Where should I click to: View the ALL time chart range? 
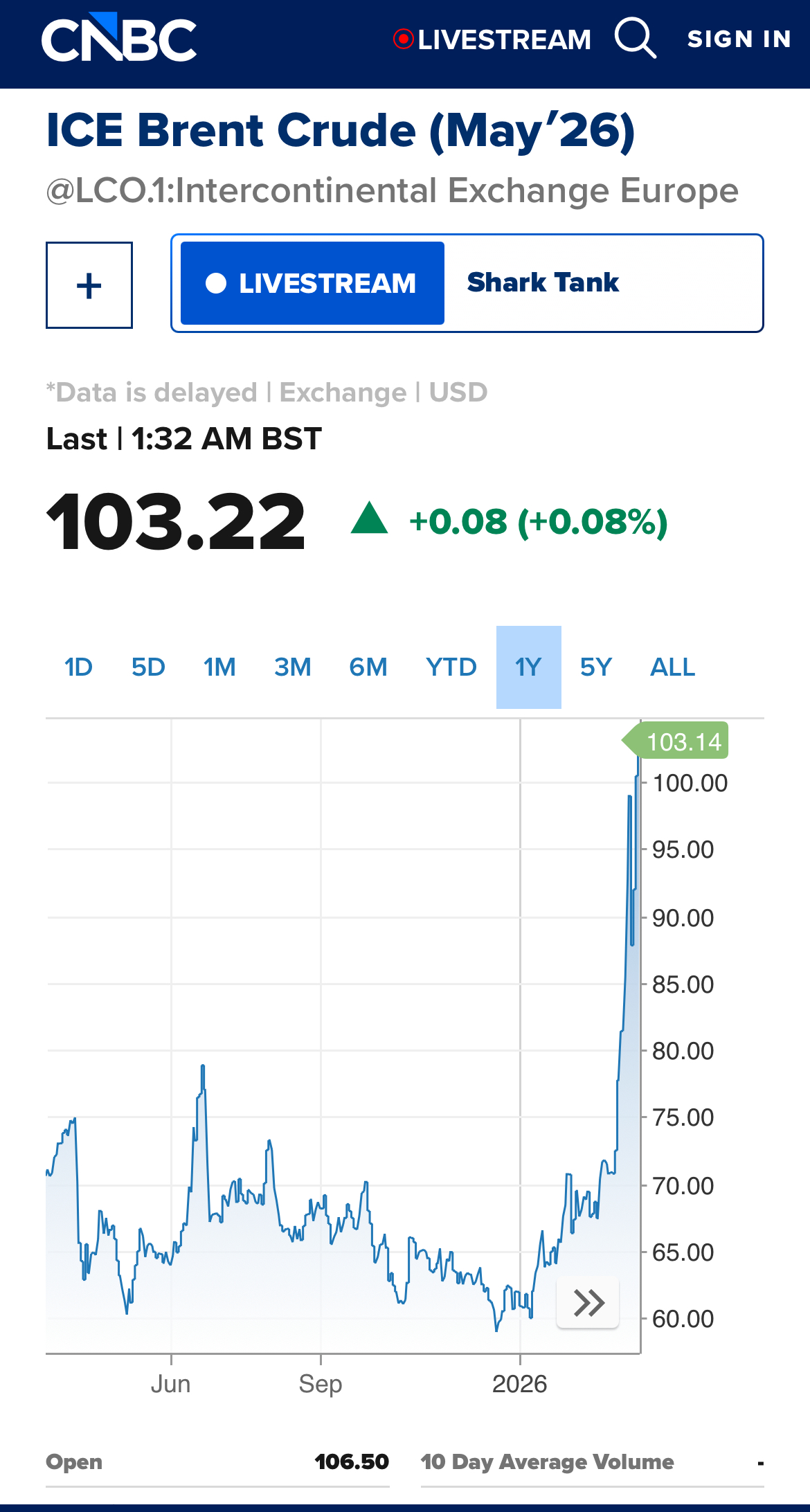pyautogui.click(x=672, y=667)
